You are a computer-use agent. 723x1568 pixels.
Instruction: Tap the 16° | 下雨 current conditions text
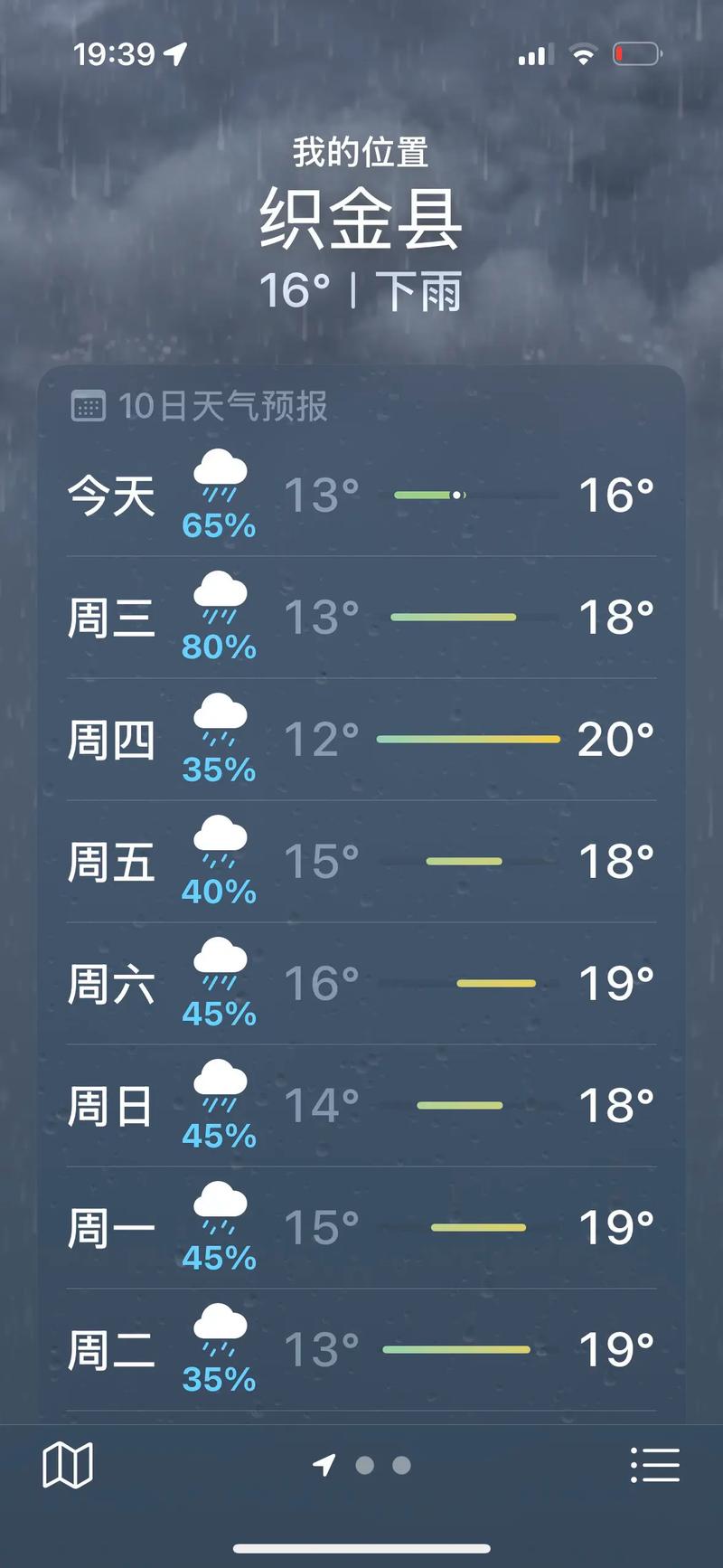tap(361, 291)
